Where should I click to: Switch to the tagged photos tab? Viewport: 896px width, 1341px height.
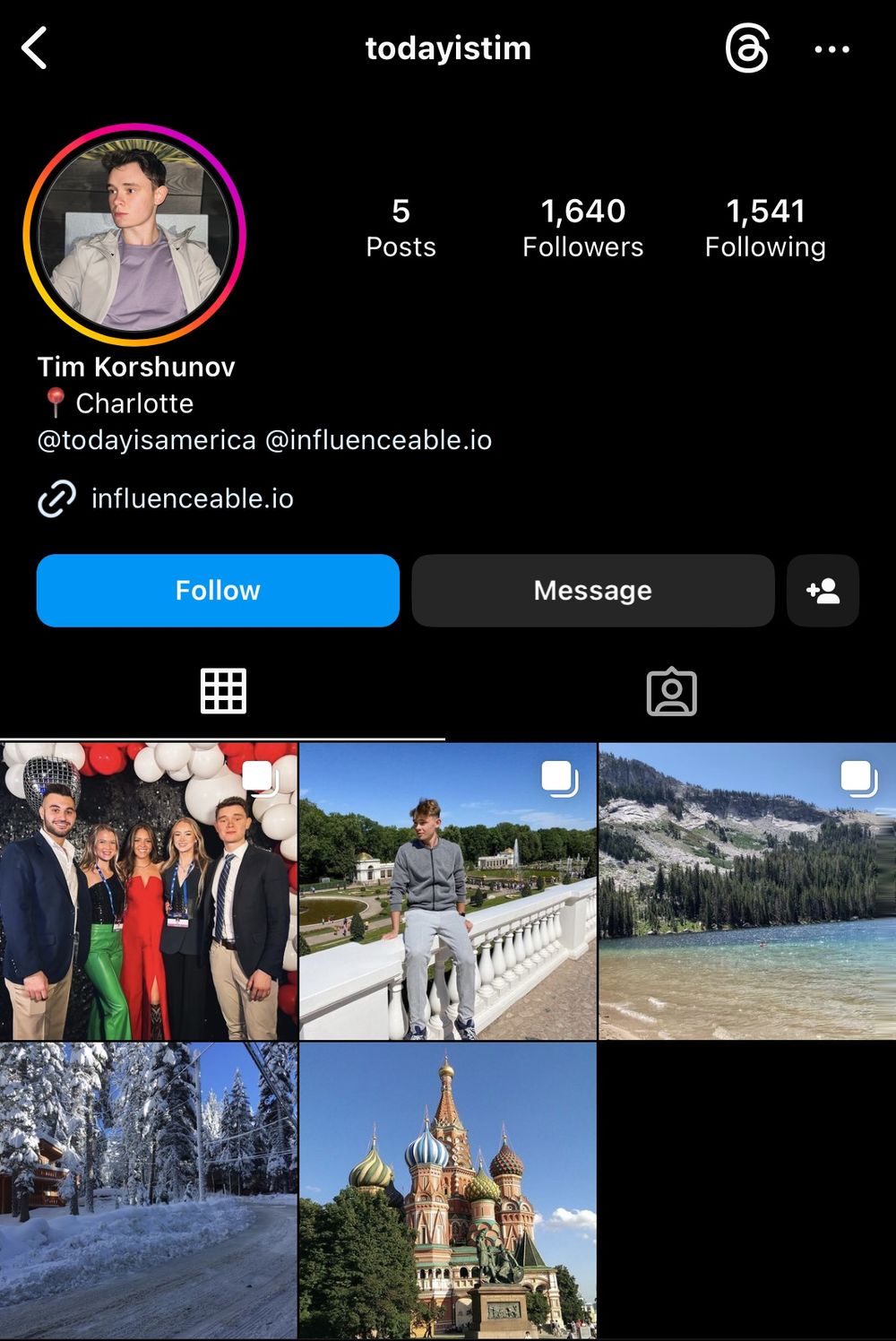click(671, 691)
